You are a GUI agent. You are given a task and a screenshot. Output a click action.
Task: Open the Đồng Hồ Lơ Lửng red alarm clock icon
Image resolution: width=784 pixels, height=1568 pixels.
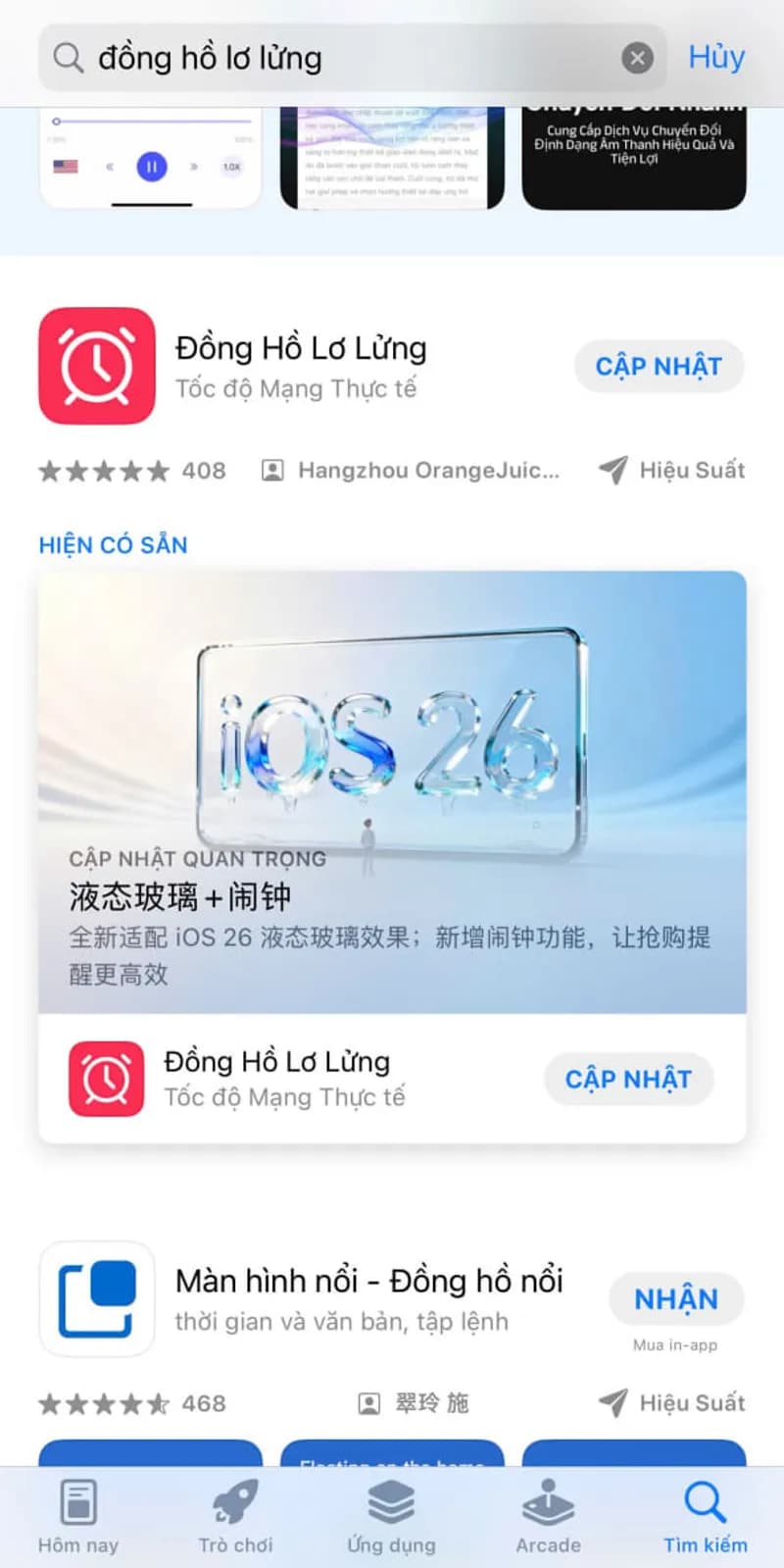click(96, 366)
